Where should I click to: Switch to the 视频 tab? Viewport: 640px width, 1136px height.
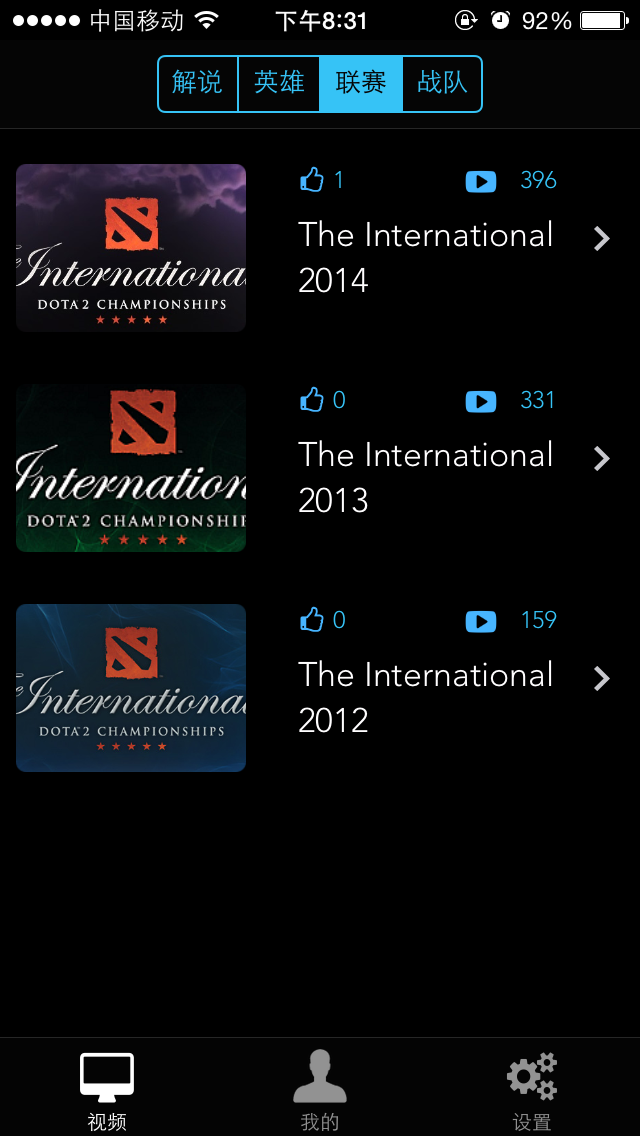[x=107, y=1090]
